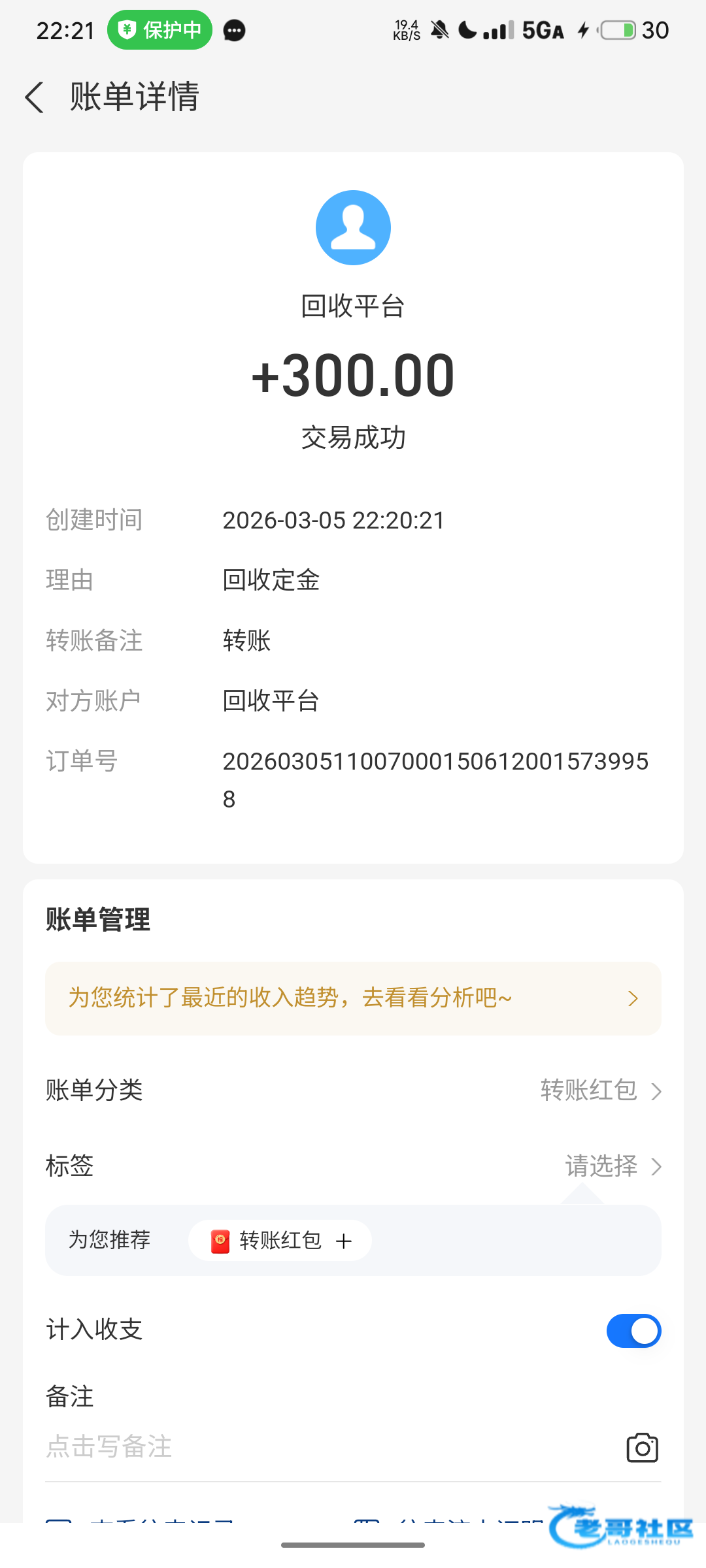Attach a photo with the camera icon

click(x=642, y=1448)
